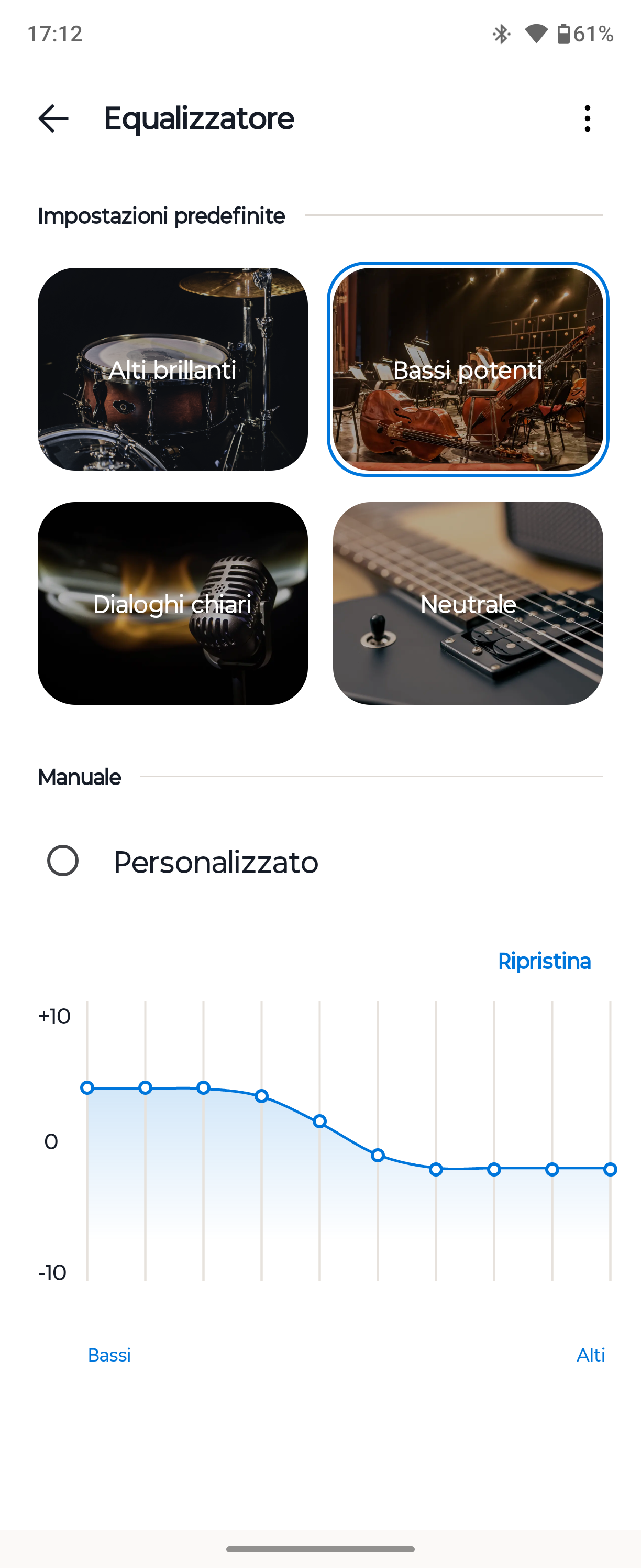Open the three-dot overflow menu
This screenshot has width=641, height=1568.
(x=587, y=118)
